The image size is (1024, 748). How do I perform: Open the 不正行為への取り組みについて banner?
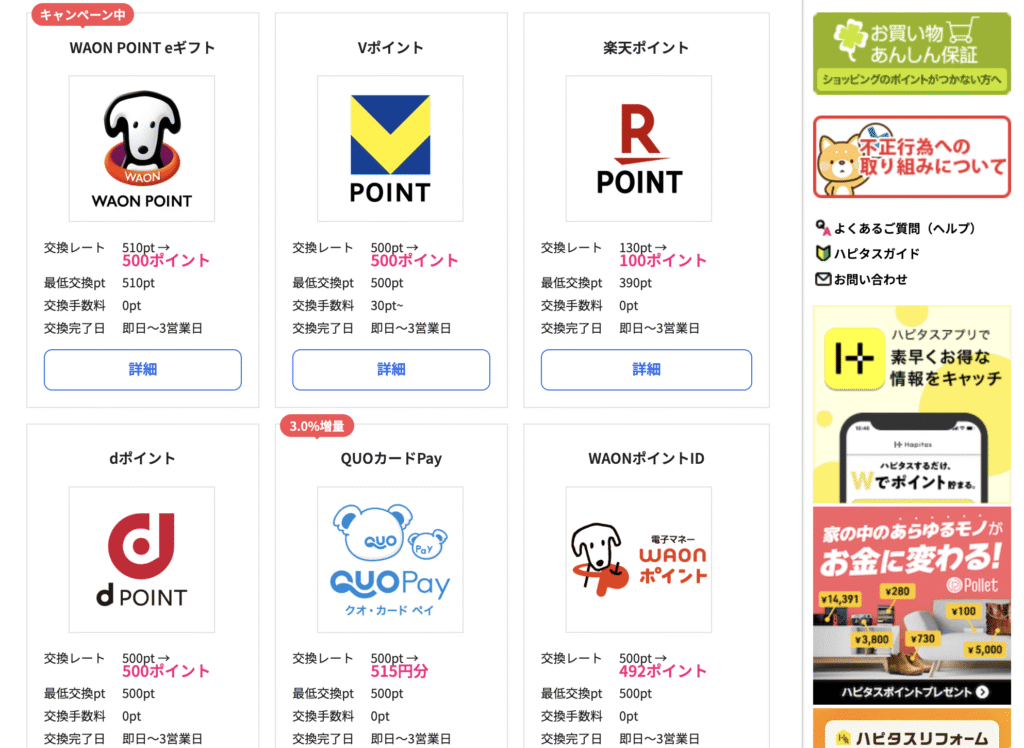tap(911, 157)
